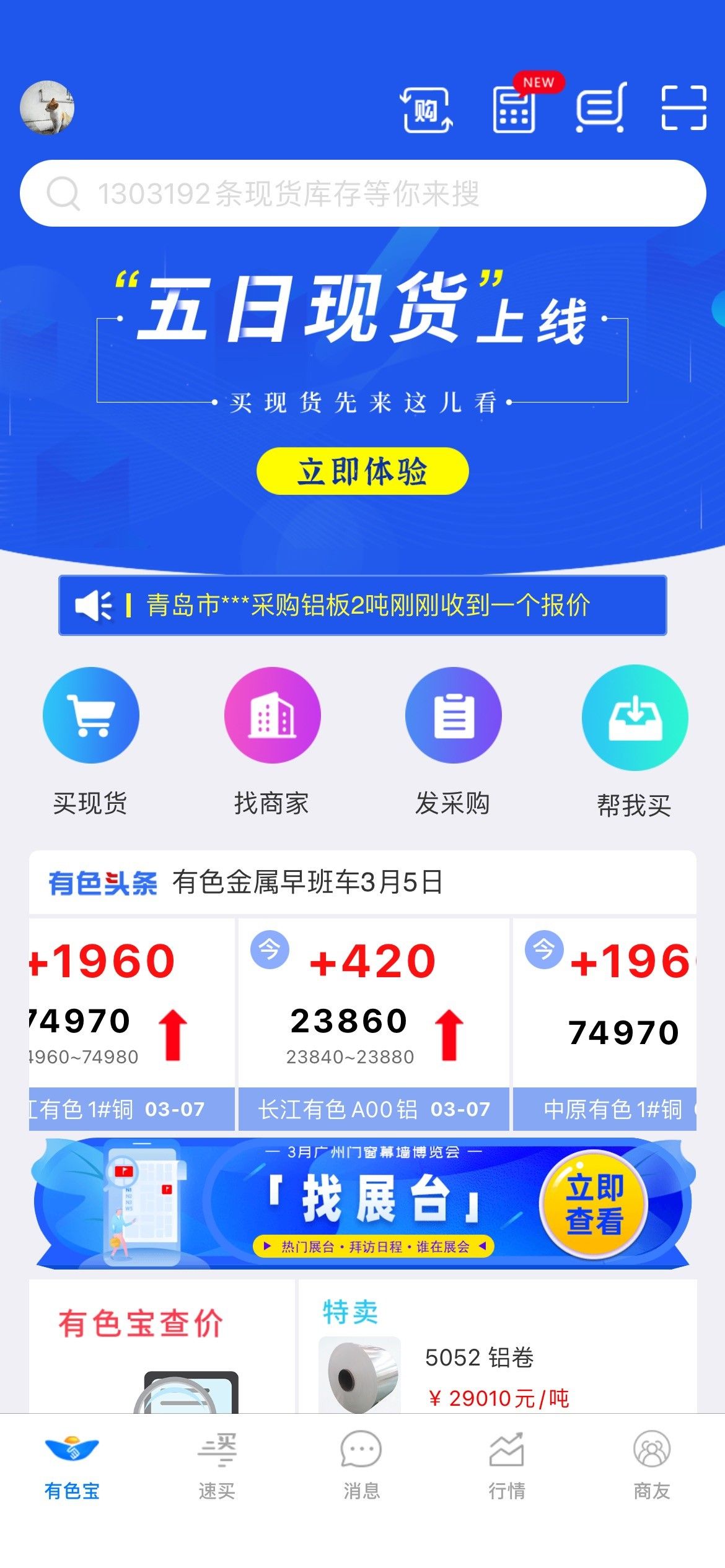
Task: Open the 有色头条 news headline
Action: (362, 882)
